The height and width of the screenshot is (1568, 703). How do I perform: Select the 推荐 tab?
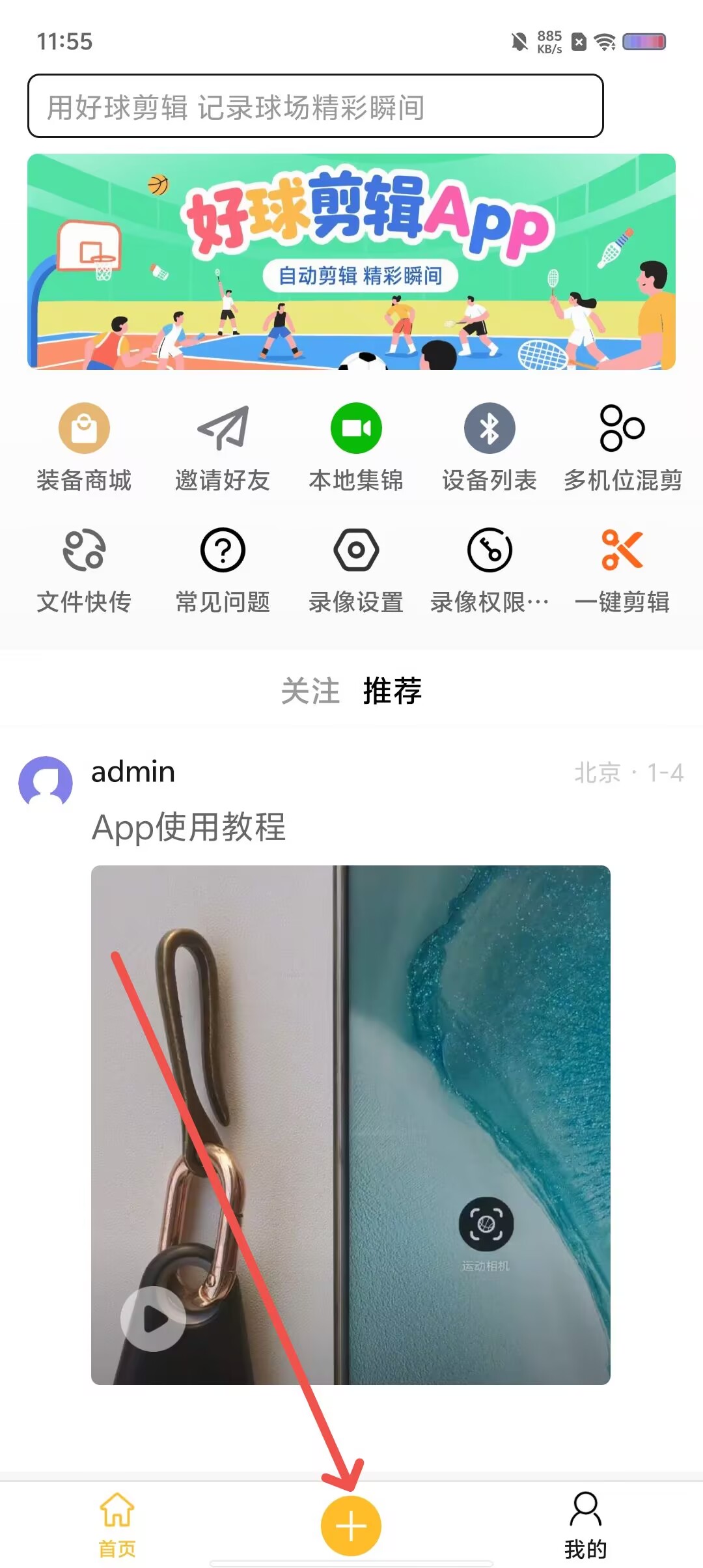(393, 691)
